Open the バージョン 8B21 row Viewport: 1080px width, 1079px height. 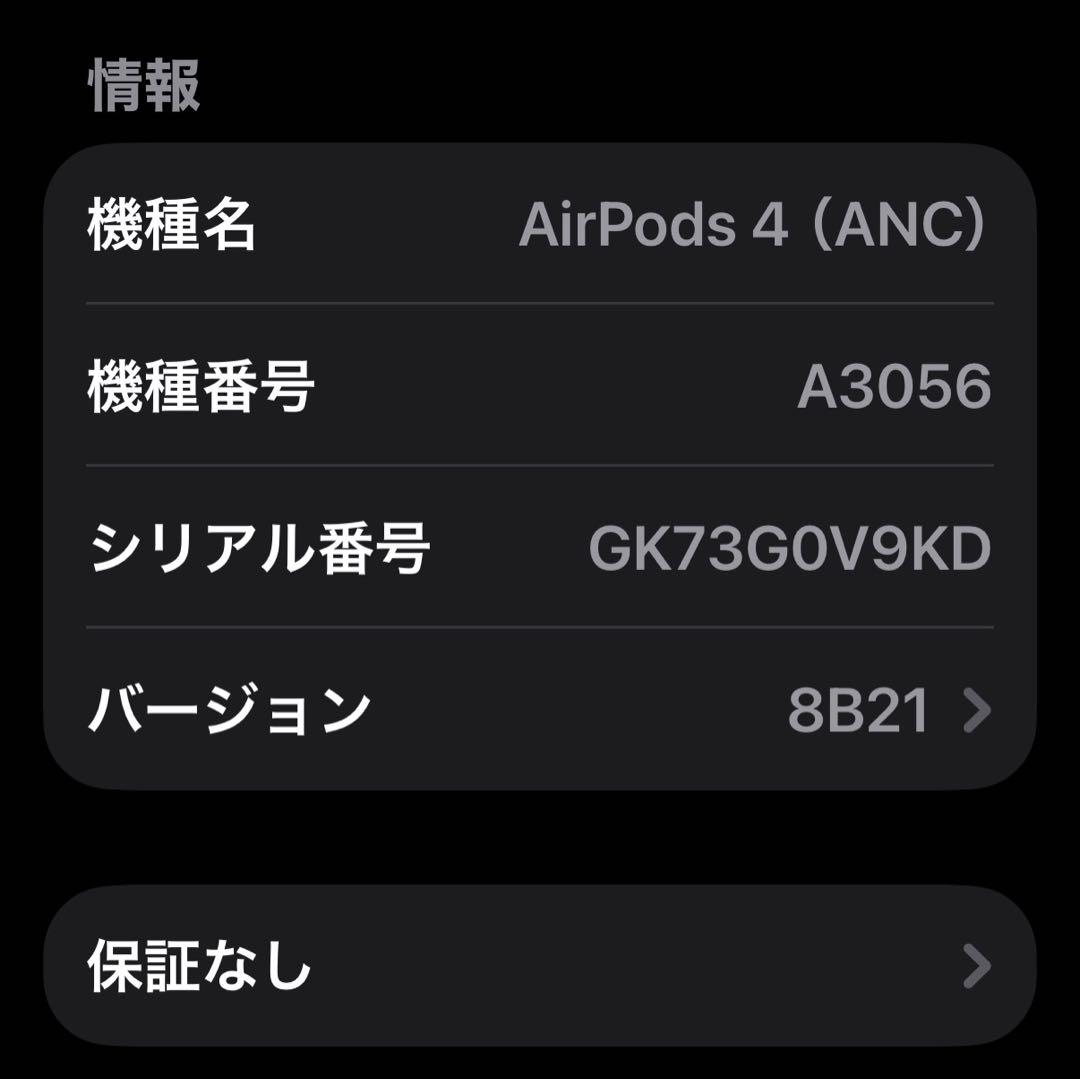pos(540,710)
